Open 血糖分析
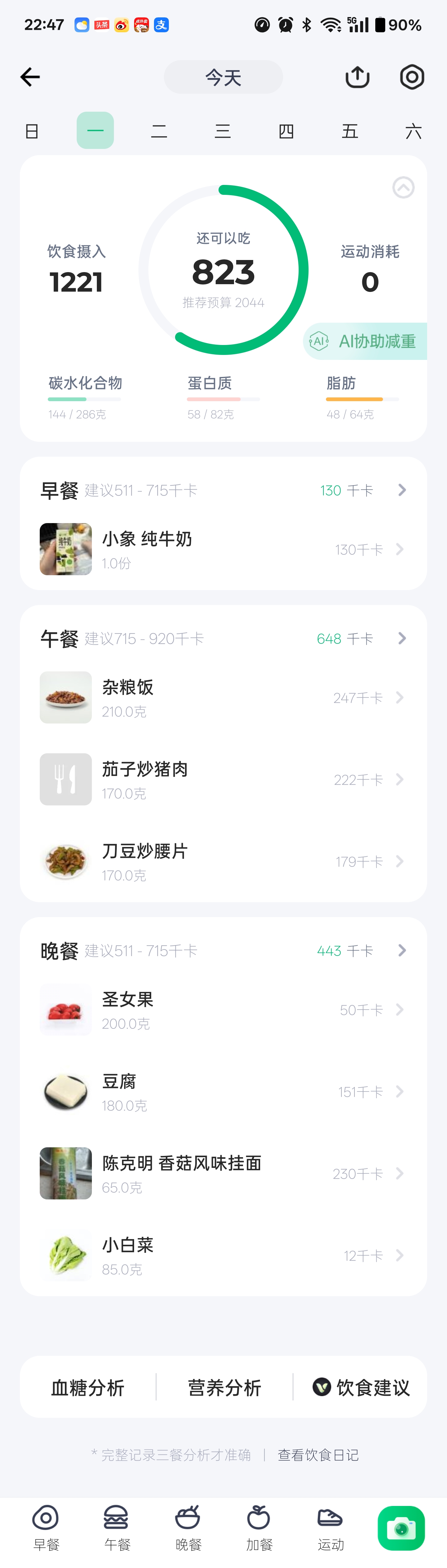Viewport: 447px width, 1568px height. coord(88,1388)
